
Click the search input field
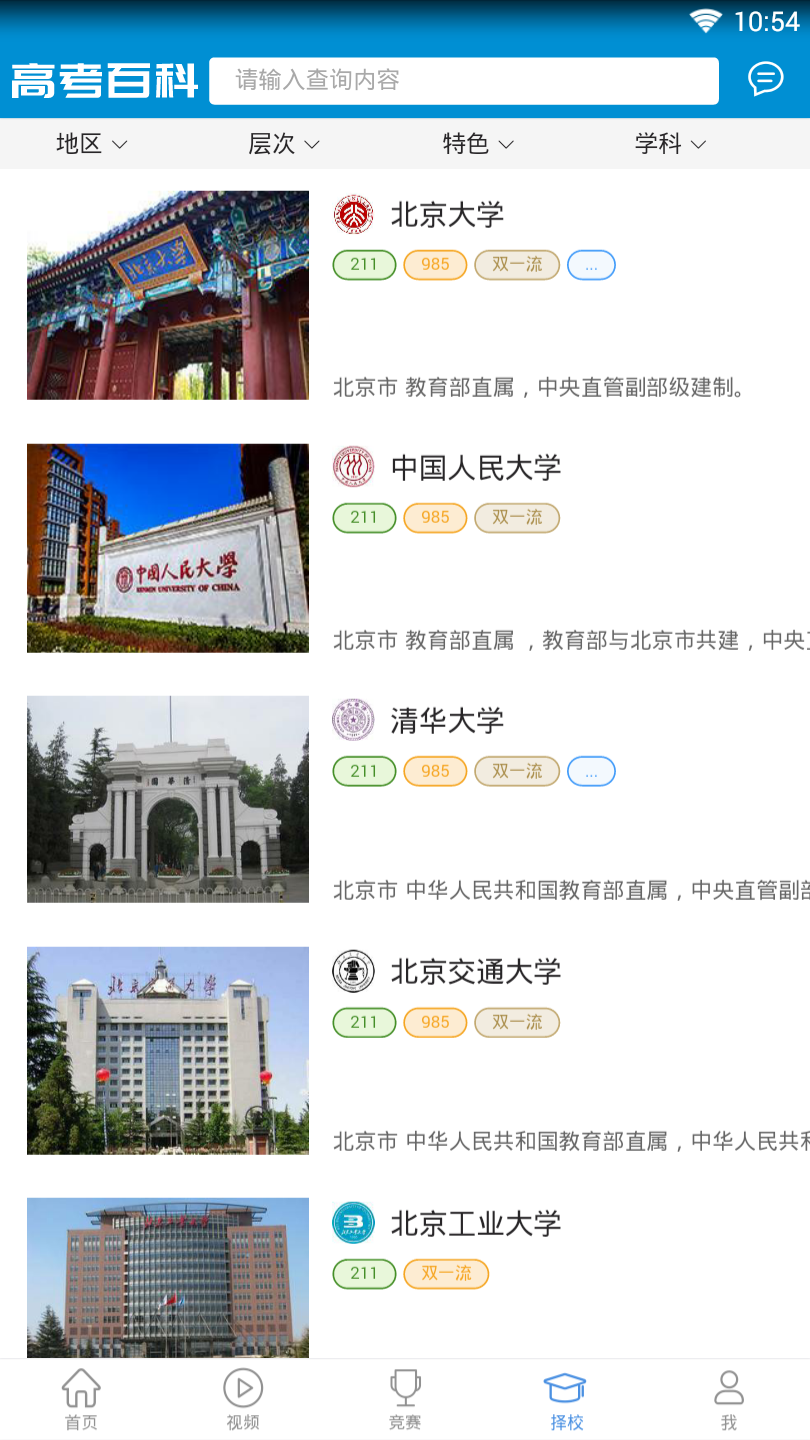(x=464, y=79)
